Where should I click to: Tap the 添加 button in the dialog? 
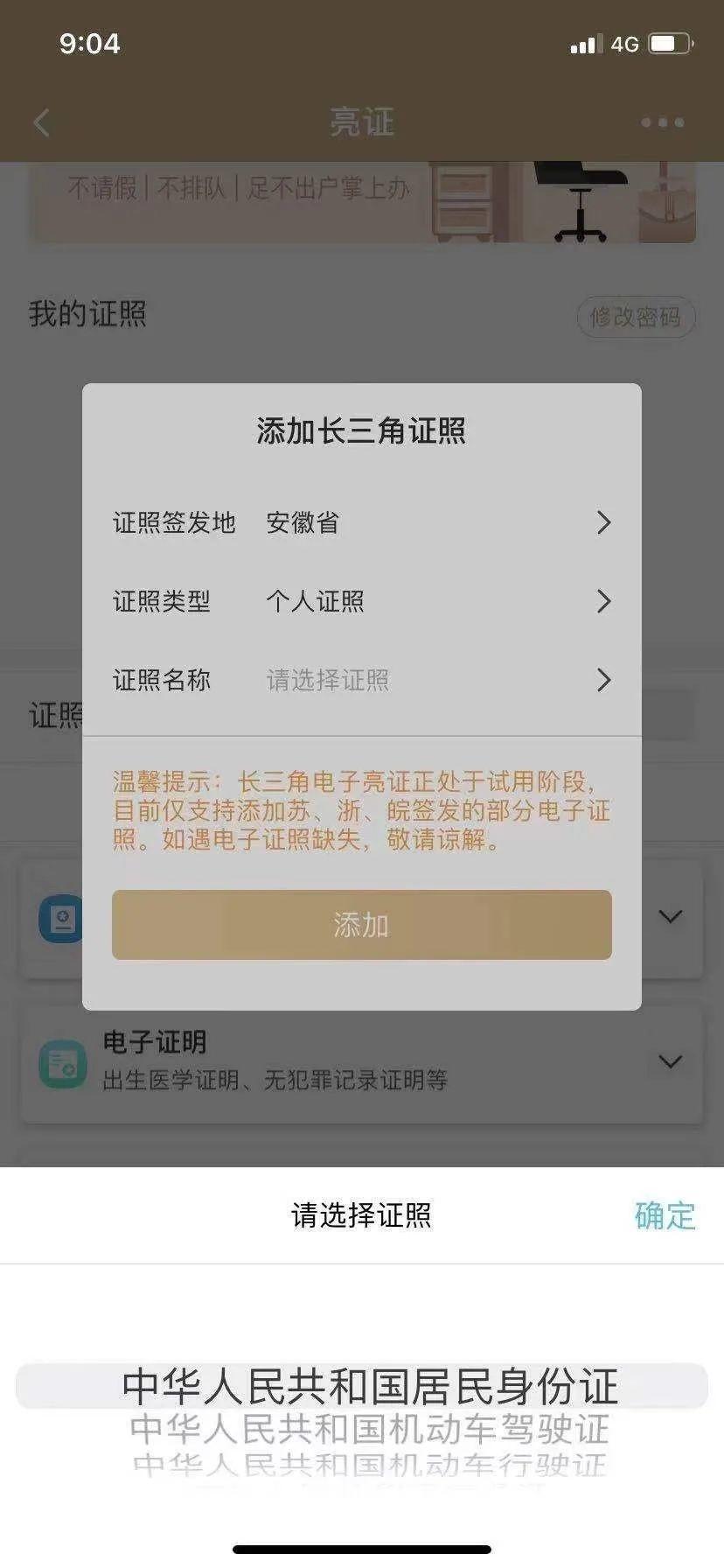(362, 925)
